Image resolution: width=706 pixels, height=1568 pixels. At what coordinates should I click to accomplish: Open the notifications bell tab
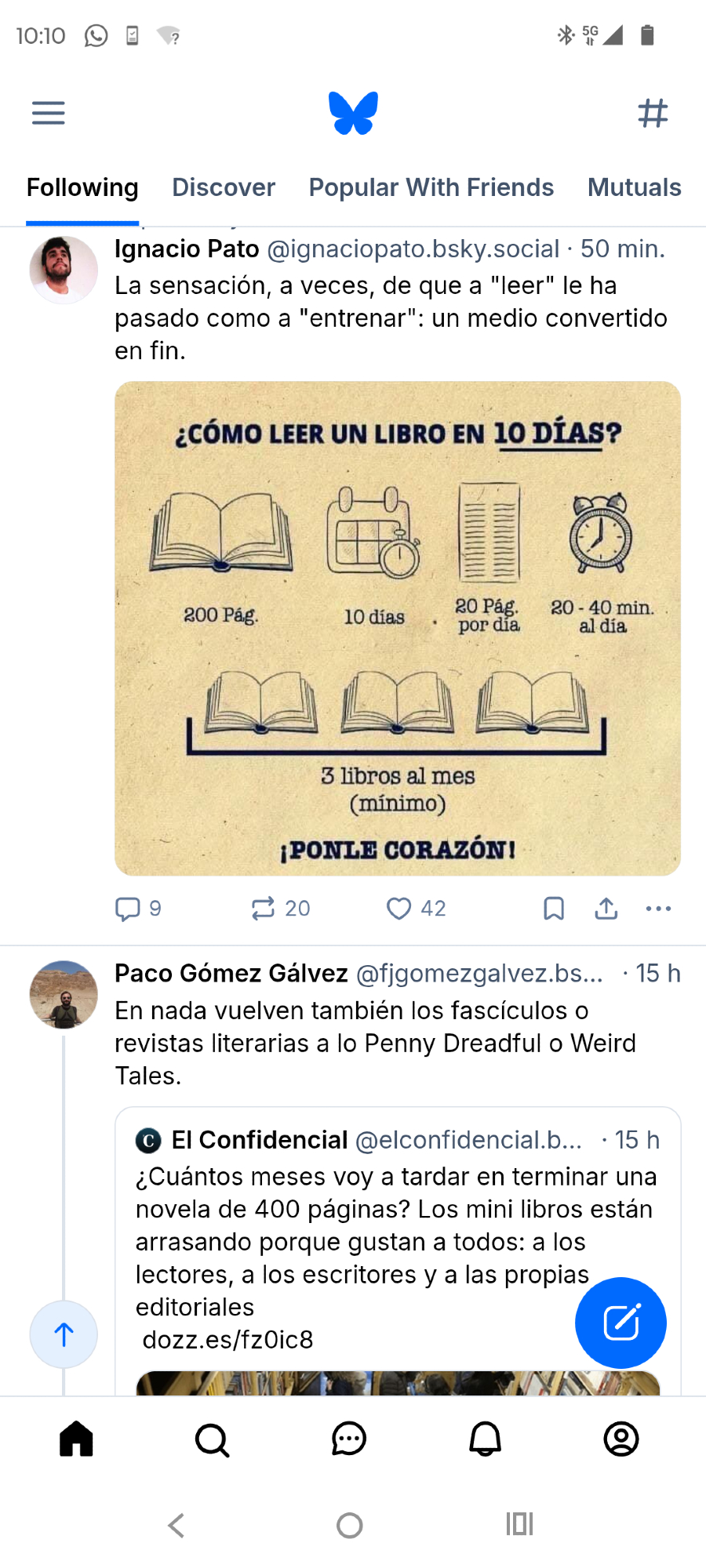(x=485, y=1439)
